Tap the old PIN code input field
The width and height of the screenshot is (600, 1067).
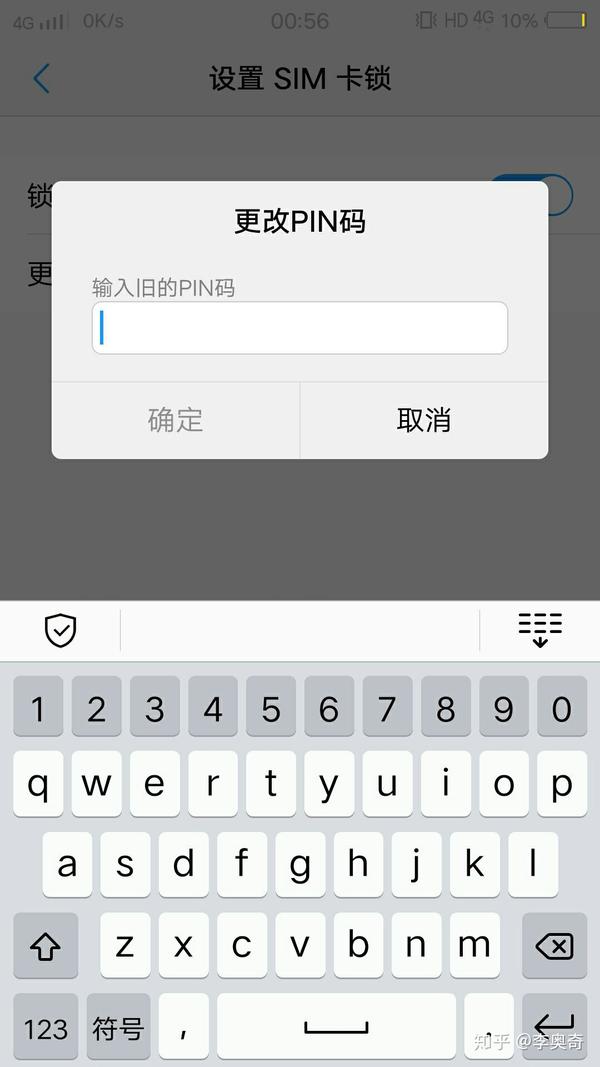click(x=300, y=328)
